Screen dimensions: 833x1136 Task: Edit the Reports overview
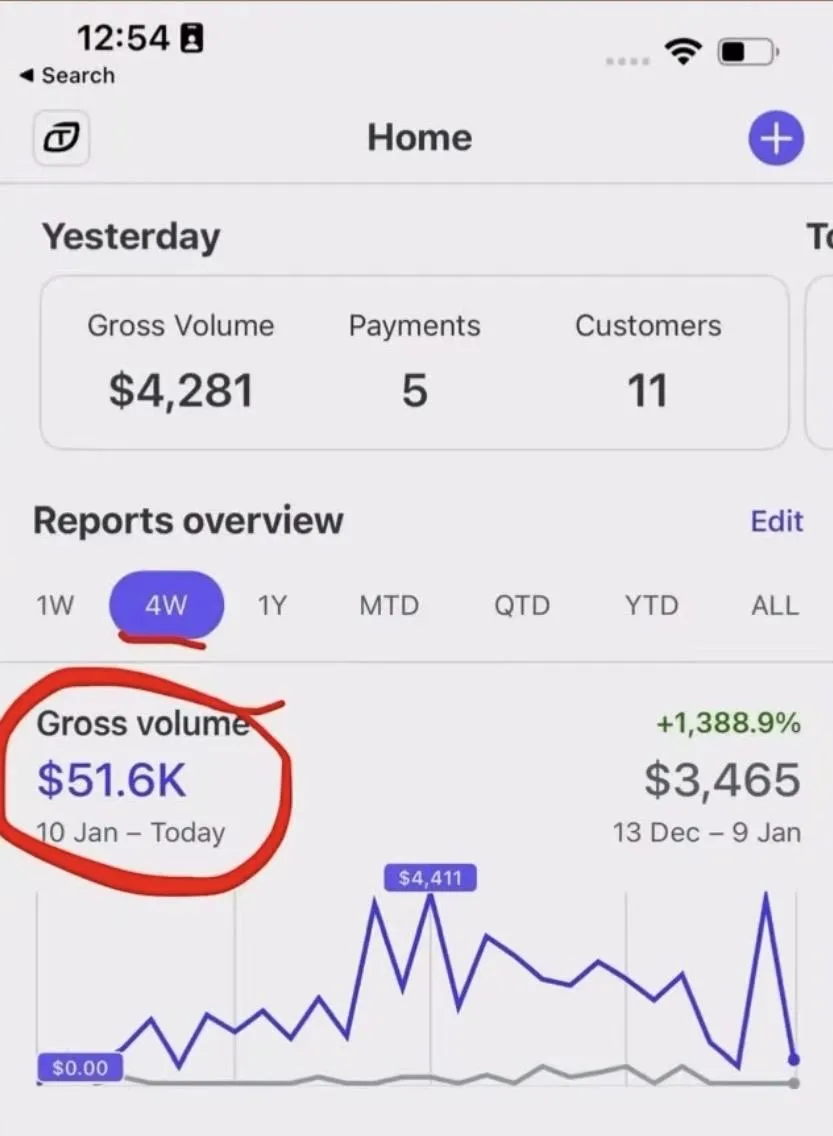point(776,521)
